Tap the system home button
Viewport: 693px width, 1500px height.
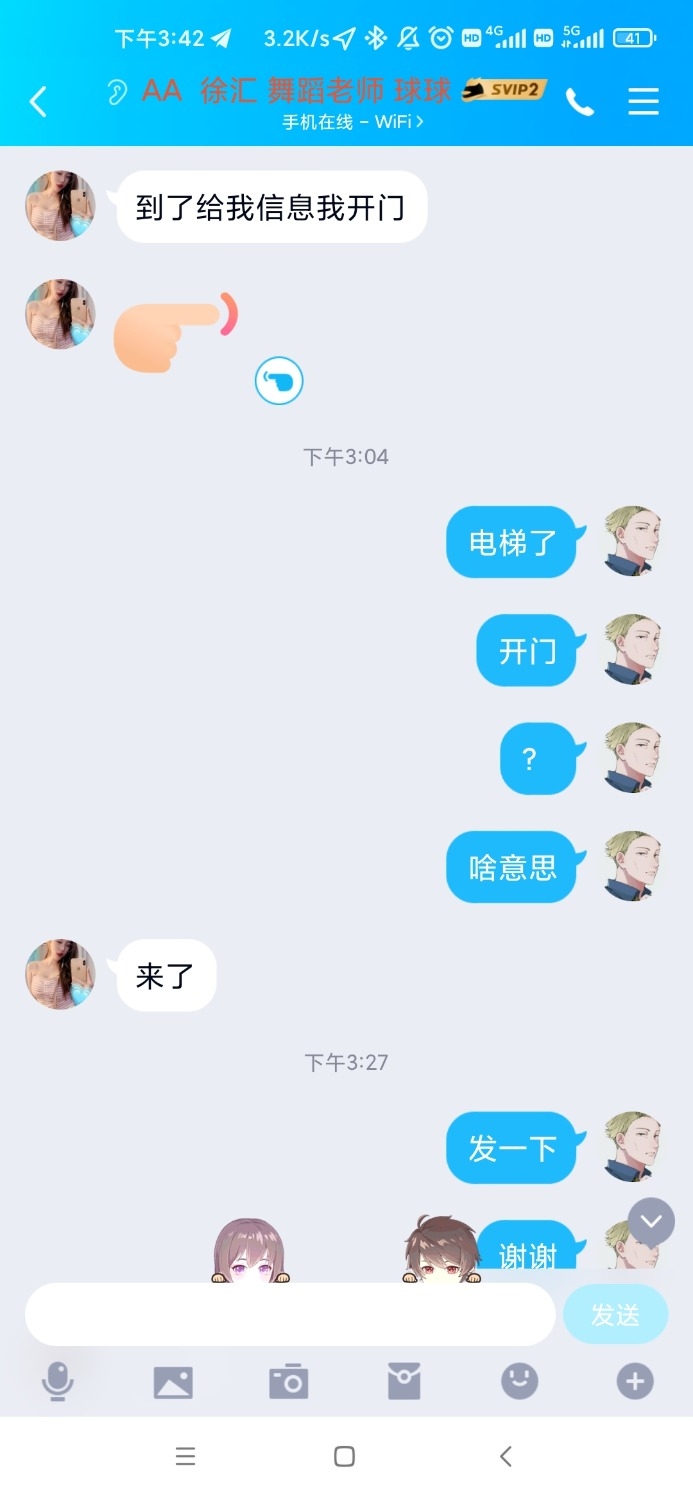click(345, 1456)
